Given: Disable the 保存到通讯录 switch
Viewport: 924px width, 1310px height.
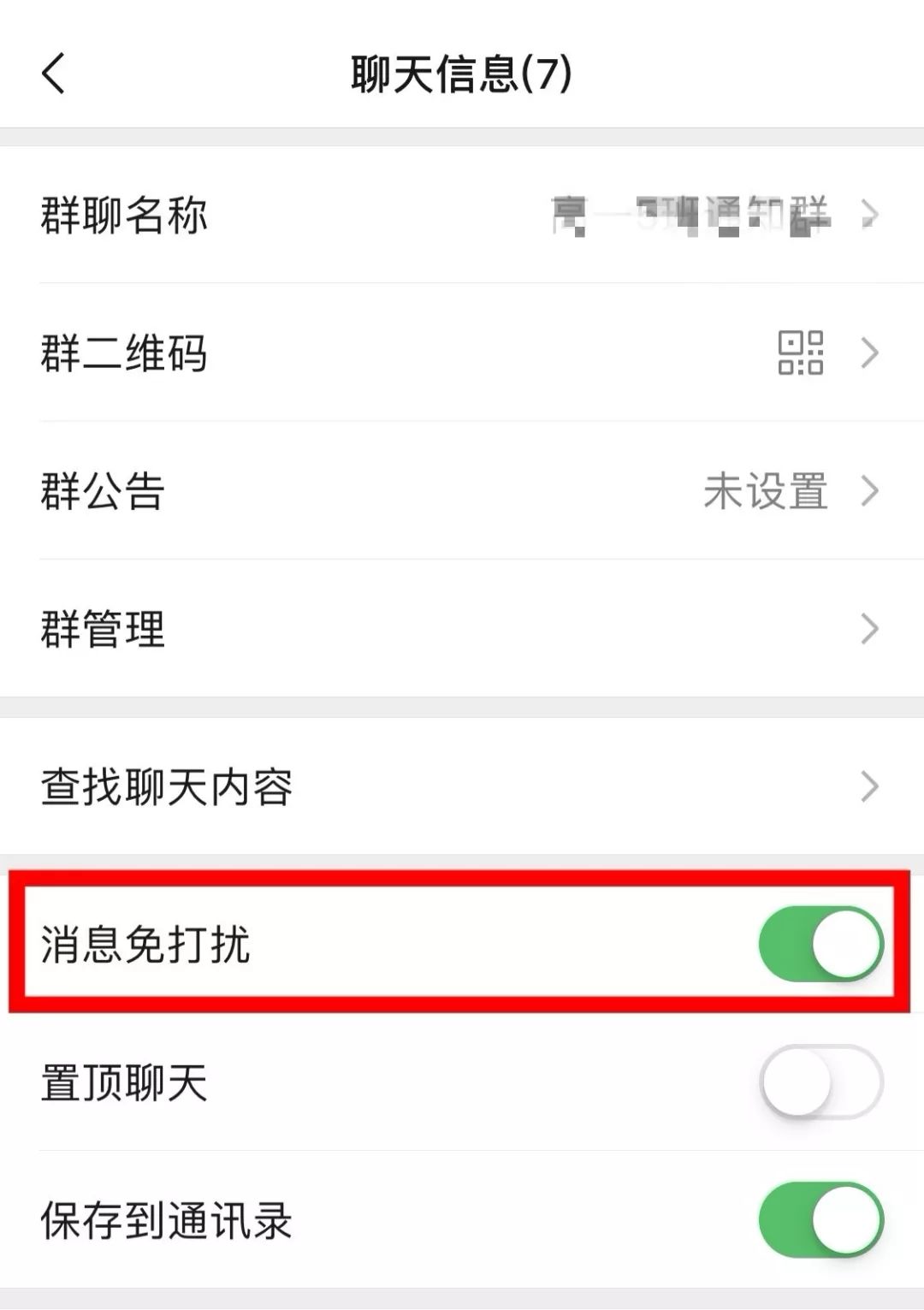Looking at the screenshot, I should (x=820, y=1220).
